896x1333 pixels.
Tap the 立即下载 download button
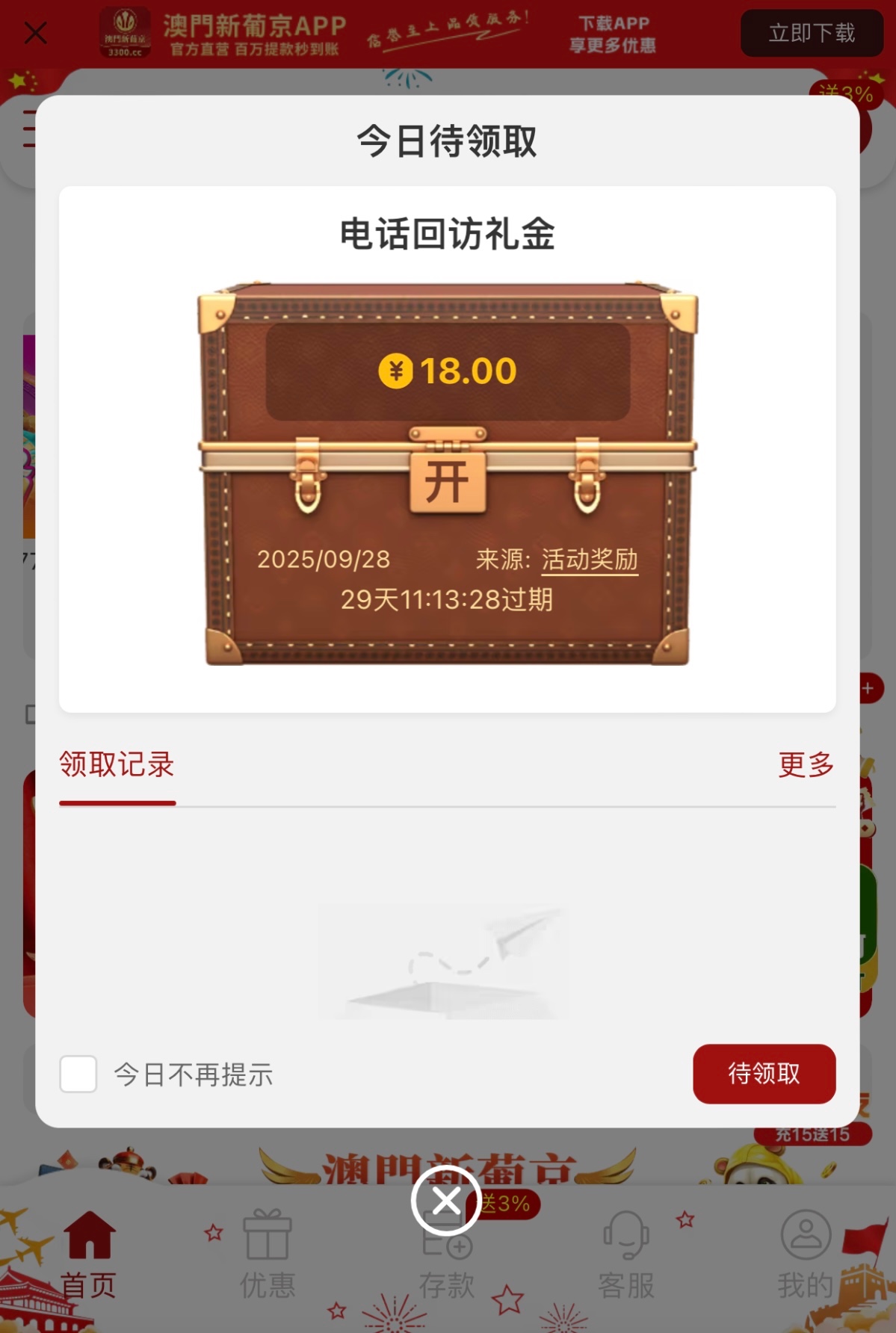pyautogui.click(x=812, y=33)
